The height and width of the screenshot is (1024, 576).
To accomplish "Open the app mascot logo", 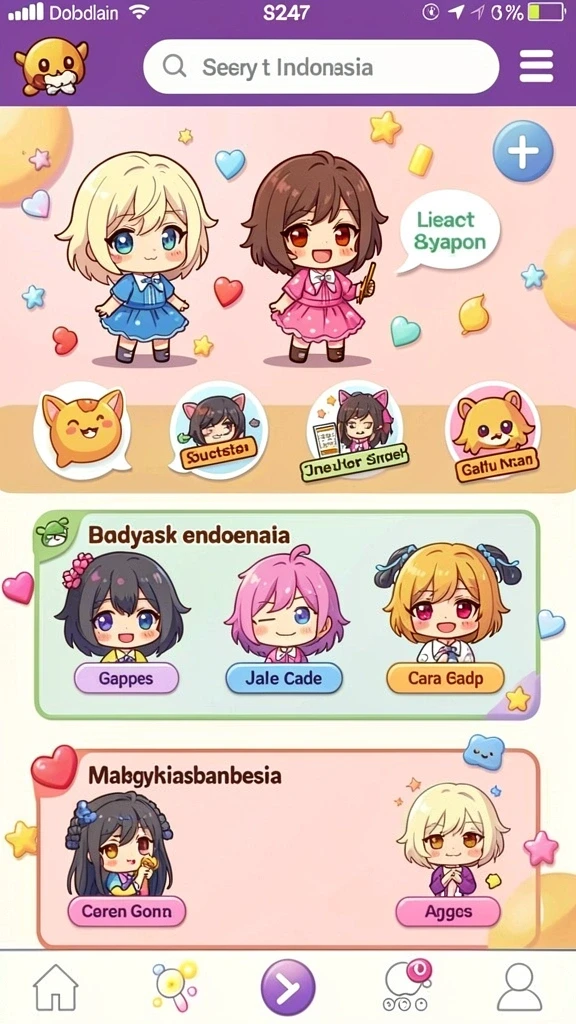I will coord(50,66).
